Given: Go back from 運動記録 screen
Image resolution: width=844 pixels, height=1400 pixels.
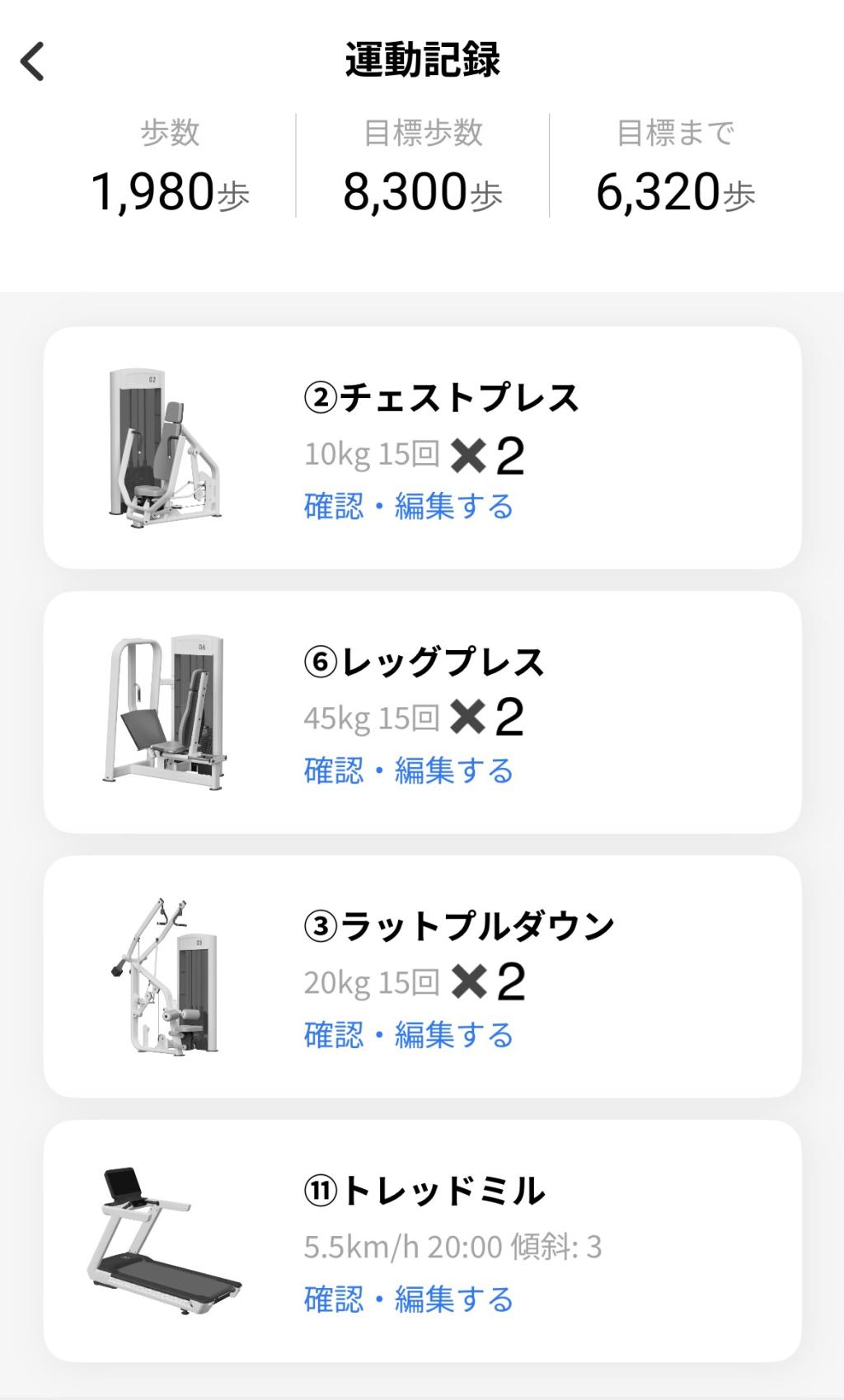Looking at the screenshot, I should tap(33, 62).
